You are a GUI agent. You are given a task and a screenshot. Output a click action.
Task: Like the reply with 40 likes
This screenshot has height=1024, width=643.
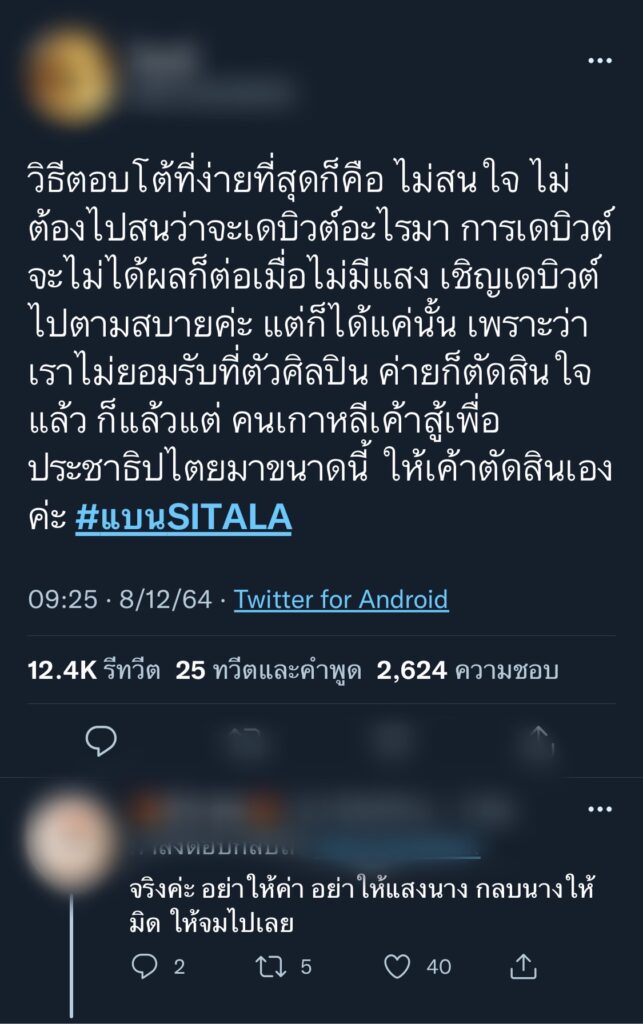click(398, 966)
